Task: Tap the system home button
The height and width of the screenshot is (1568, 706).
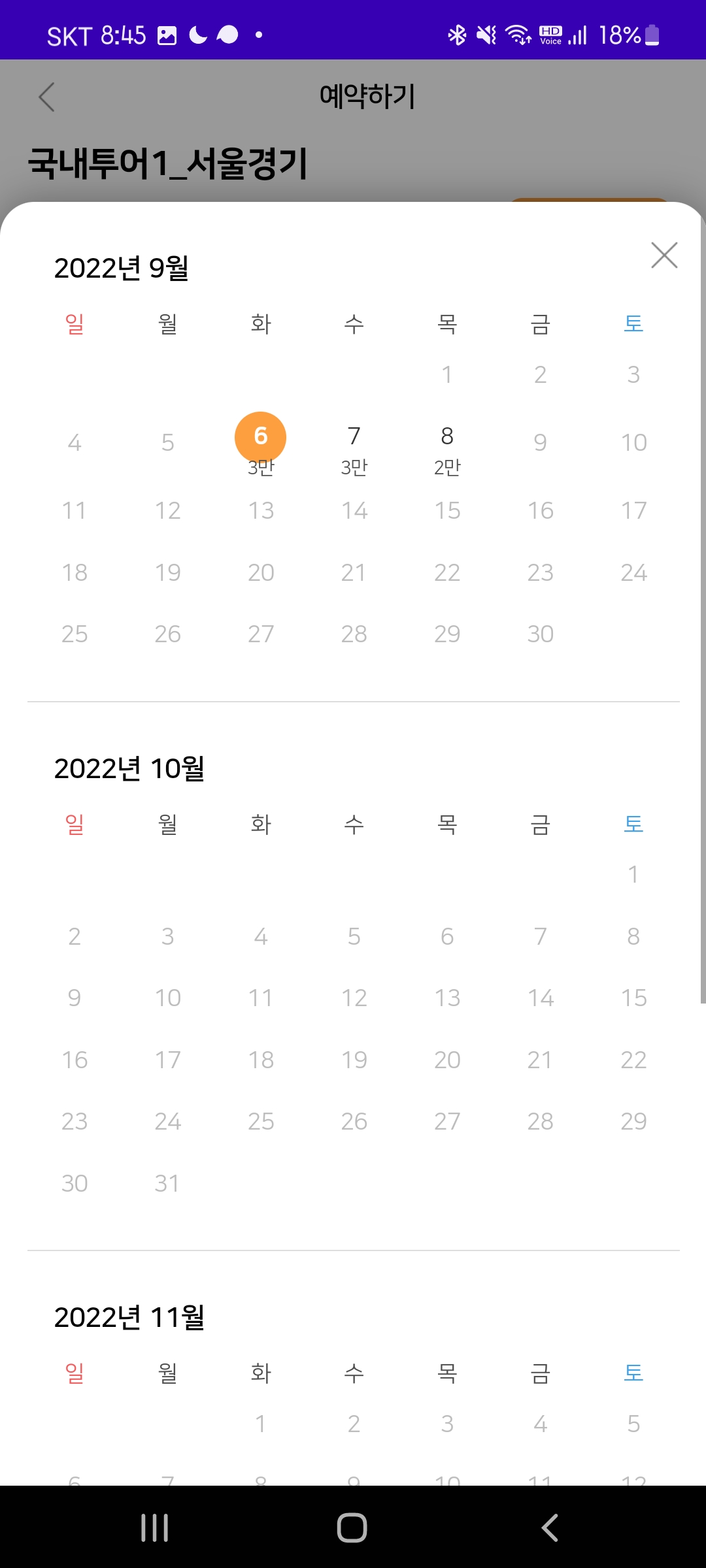Action: click(352, 1527)
